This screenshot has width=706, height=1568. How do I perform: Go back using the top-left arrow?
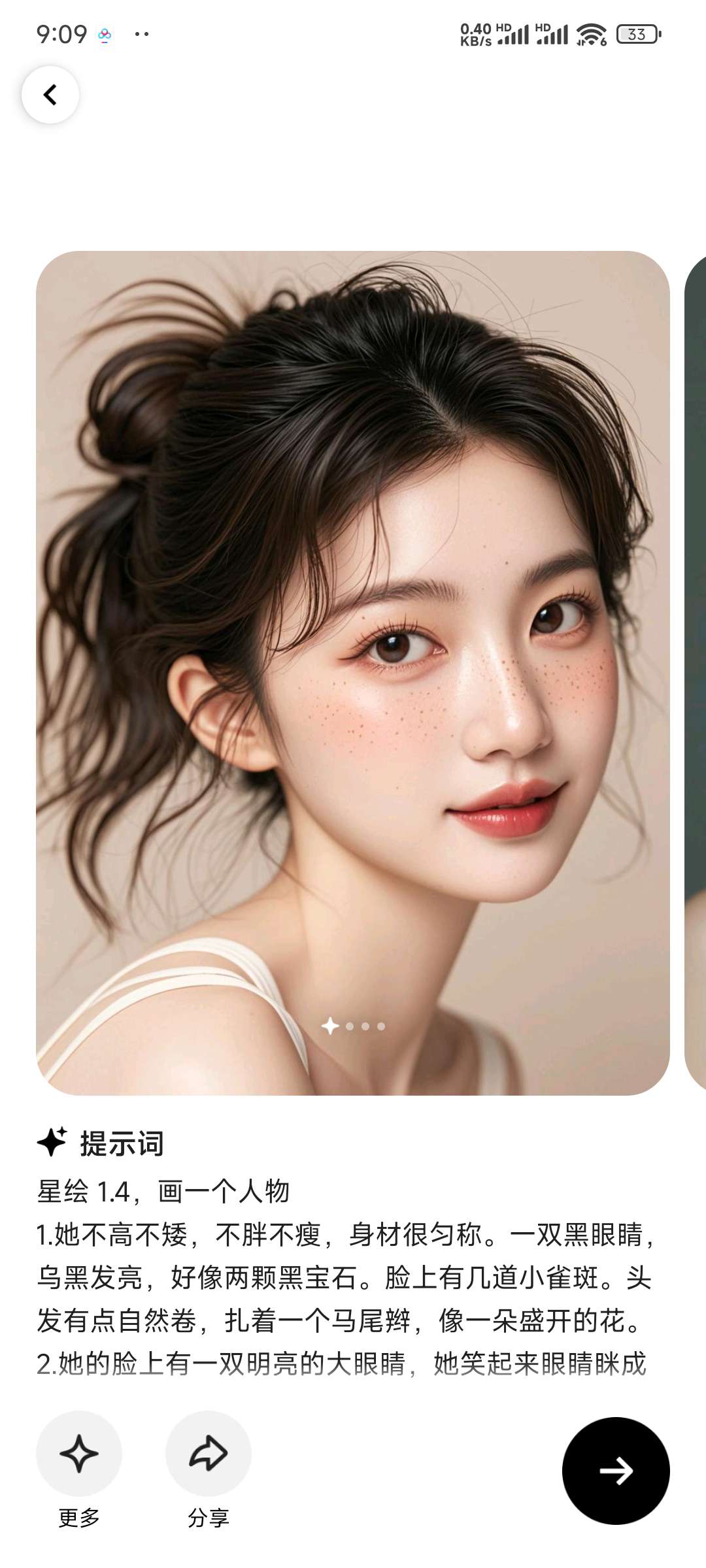(x=50, y=95)
